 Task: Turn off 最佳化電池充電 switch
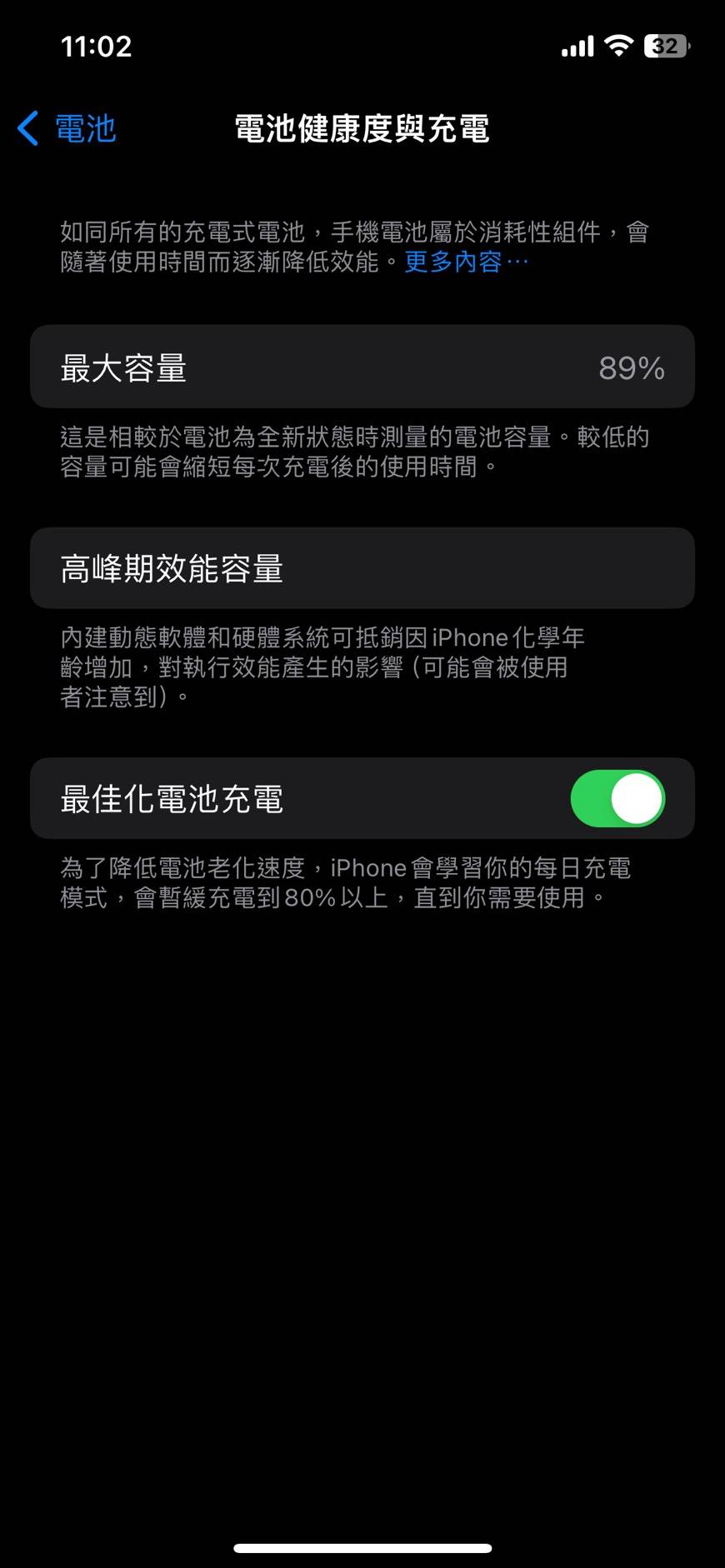[617, 798]
